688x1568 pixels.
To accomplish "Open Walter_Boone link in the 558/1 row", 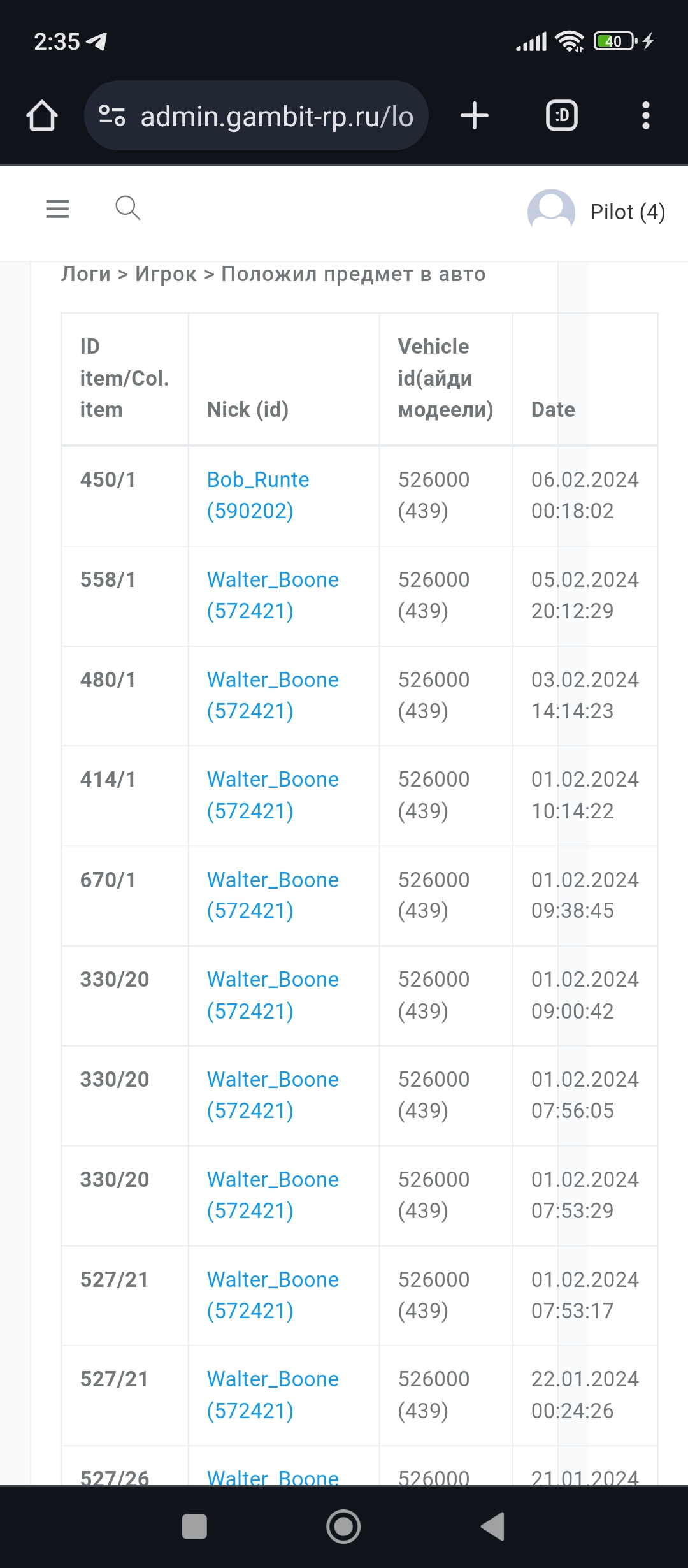I will click(273, 595).
